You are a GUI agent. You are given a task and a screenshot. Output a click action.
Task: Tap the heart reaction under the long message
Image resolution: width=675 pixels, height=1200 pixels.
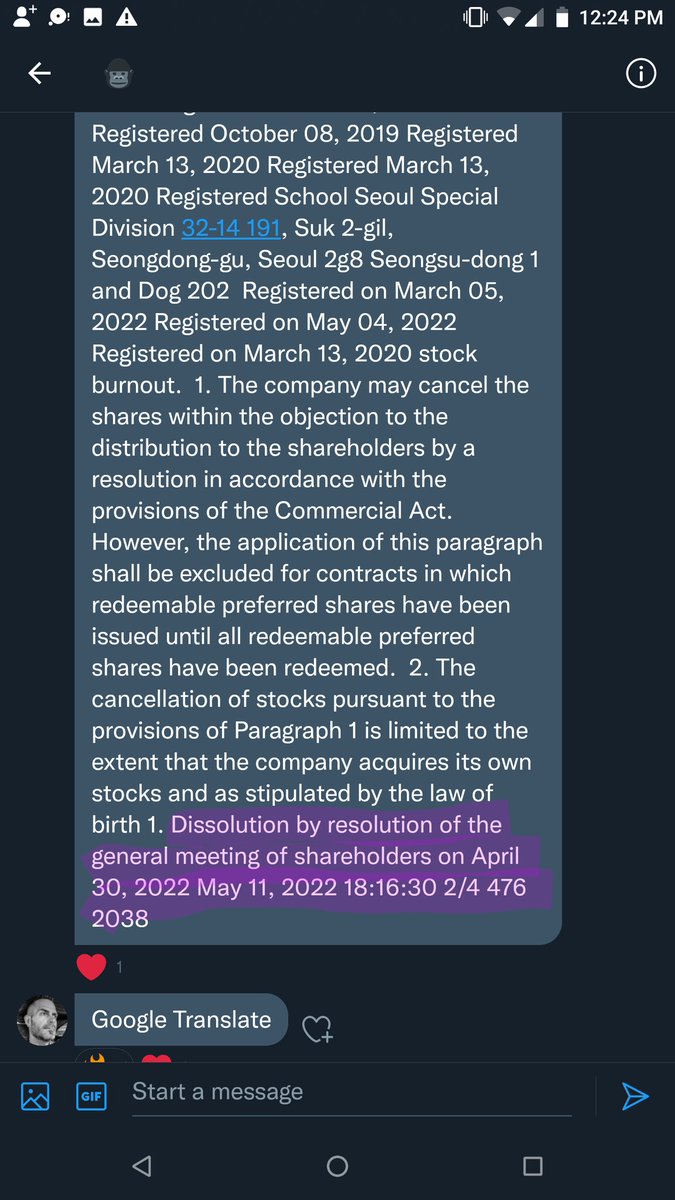coord(91,967)
